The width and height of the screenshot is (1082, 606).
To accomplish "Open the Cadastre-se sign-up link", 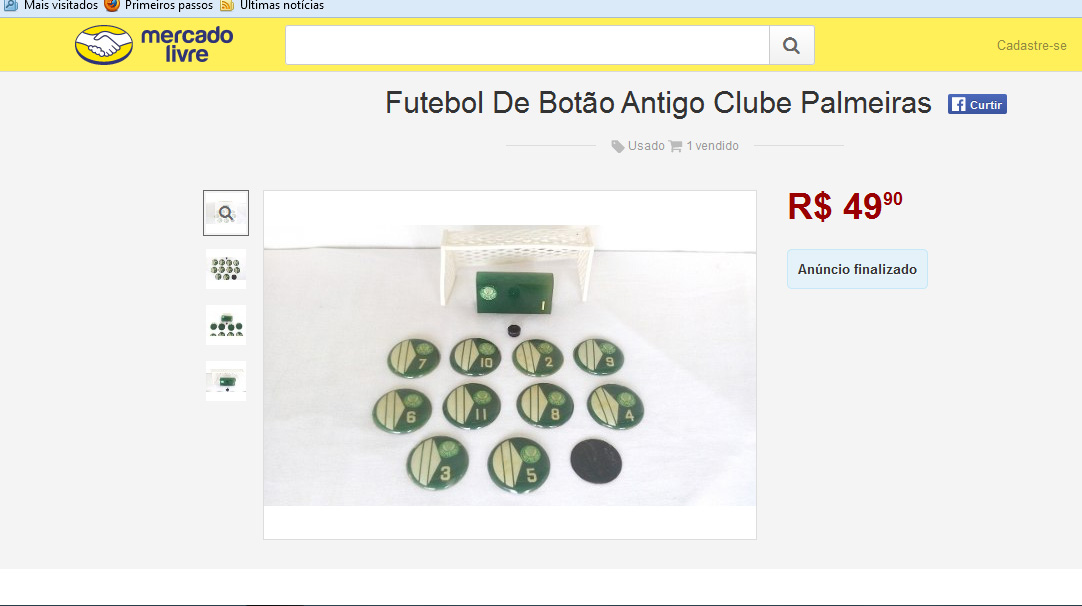I will (1031, 46).
